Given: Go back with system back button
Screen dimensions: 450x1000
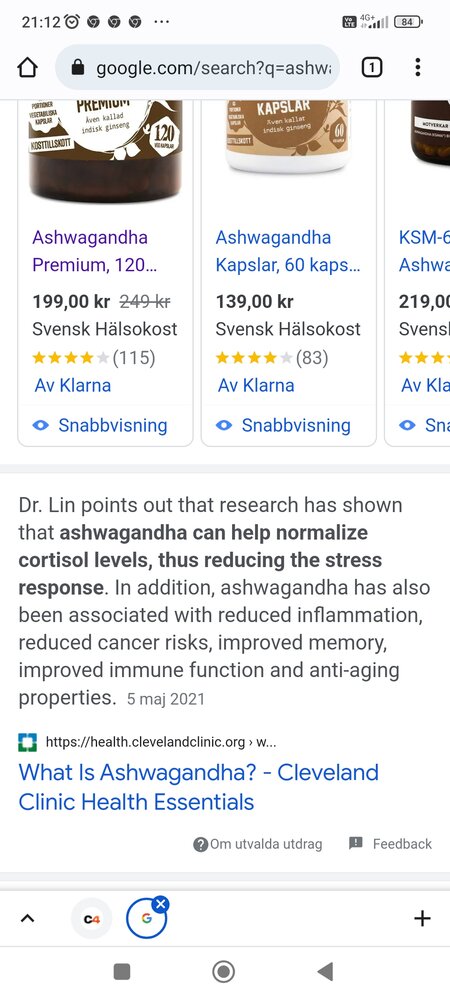Looking at the screenshot, I should (x=325, y=971).
